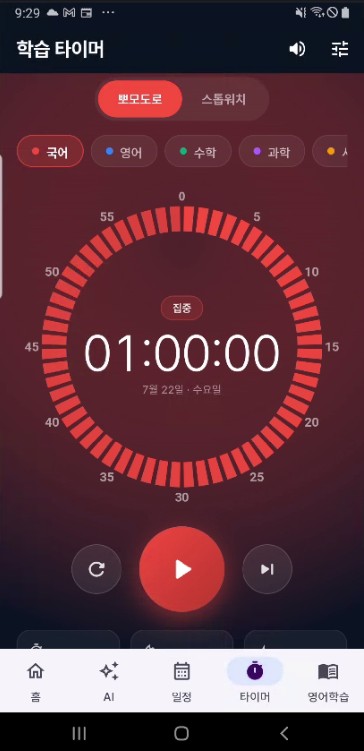
Task: Switch to the 일정 tab
Action: pyautogui.click(x=182, y=681)
